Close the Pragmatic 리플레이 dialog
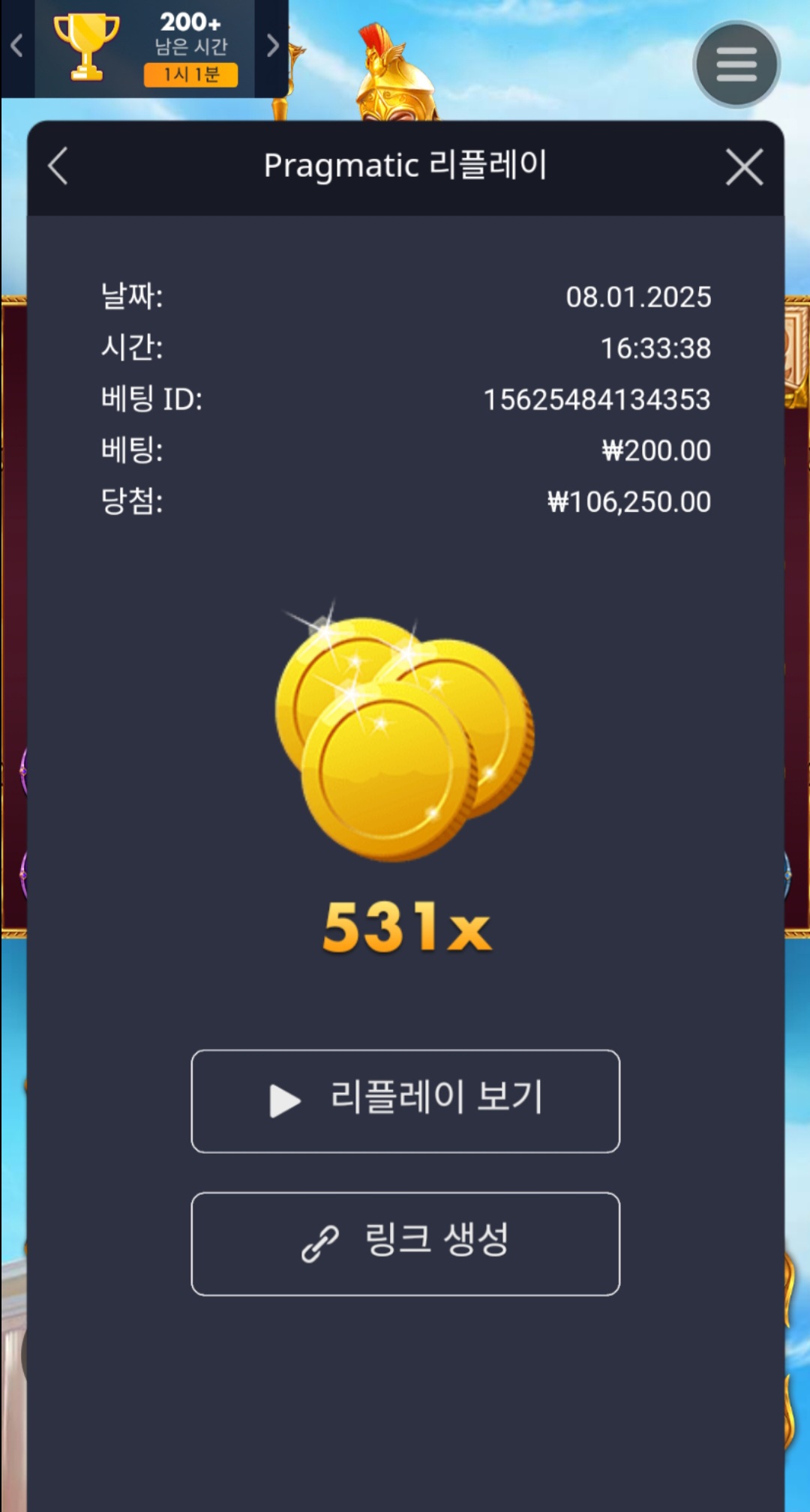 coord(744,166)
